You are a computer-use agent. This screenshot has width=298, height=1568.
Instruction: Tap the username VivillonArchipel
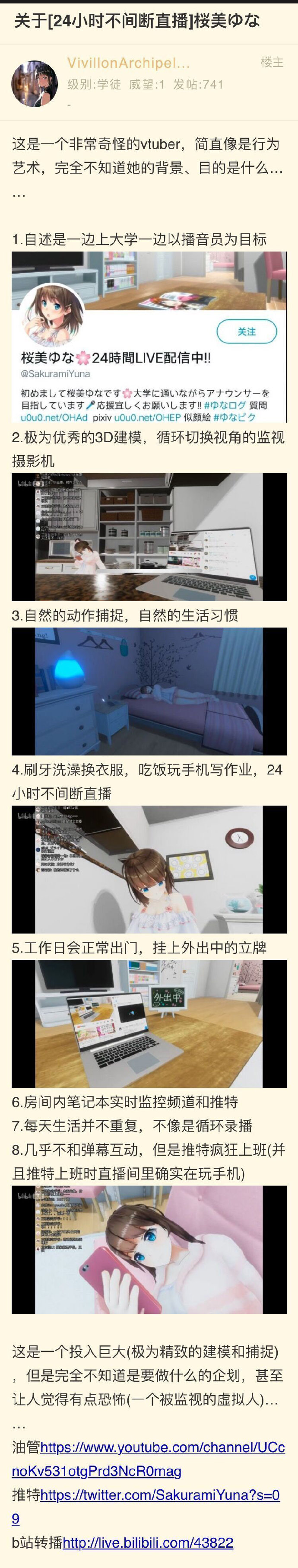point(128,63)
